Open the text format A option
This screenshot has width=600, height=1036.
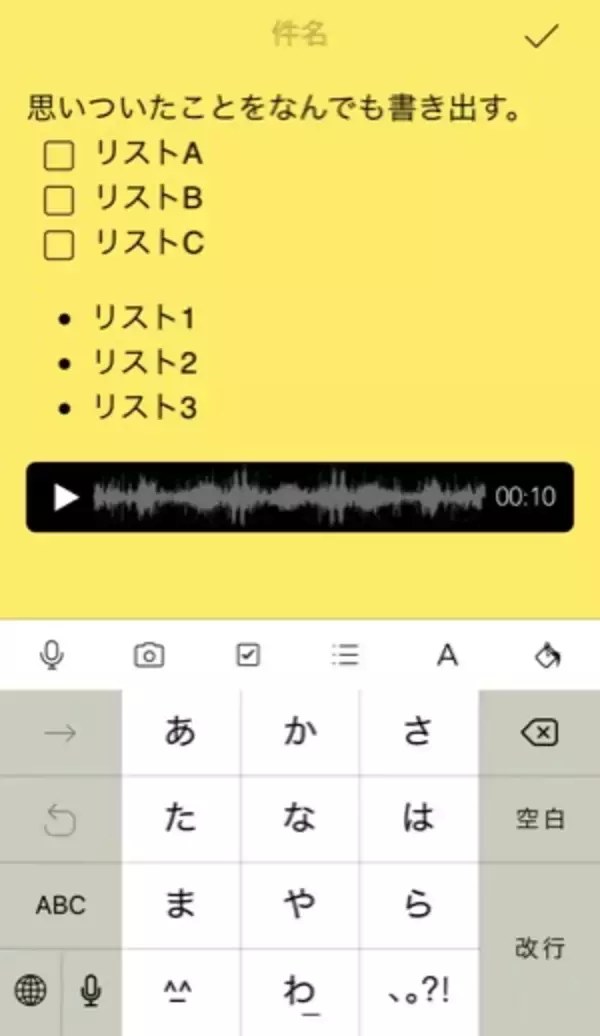coord(447,655)
